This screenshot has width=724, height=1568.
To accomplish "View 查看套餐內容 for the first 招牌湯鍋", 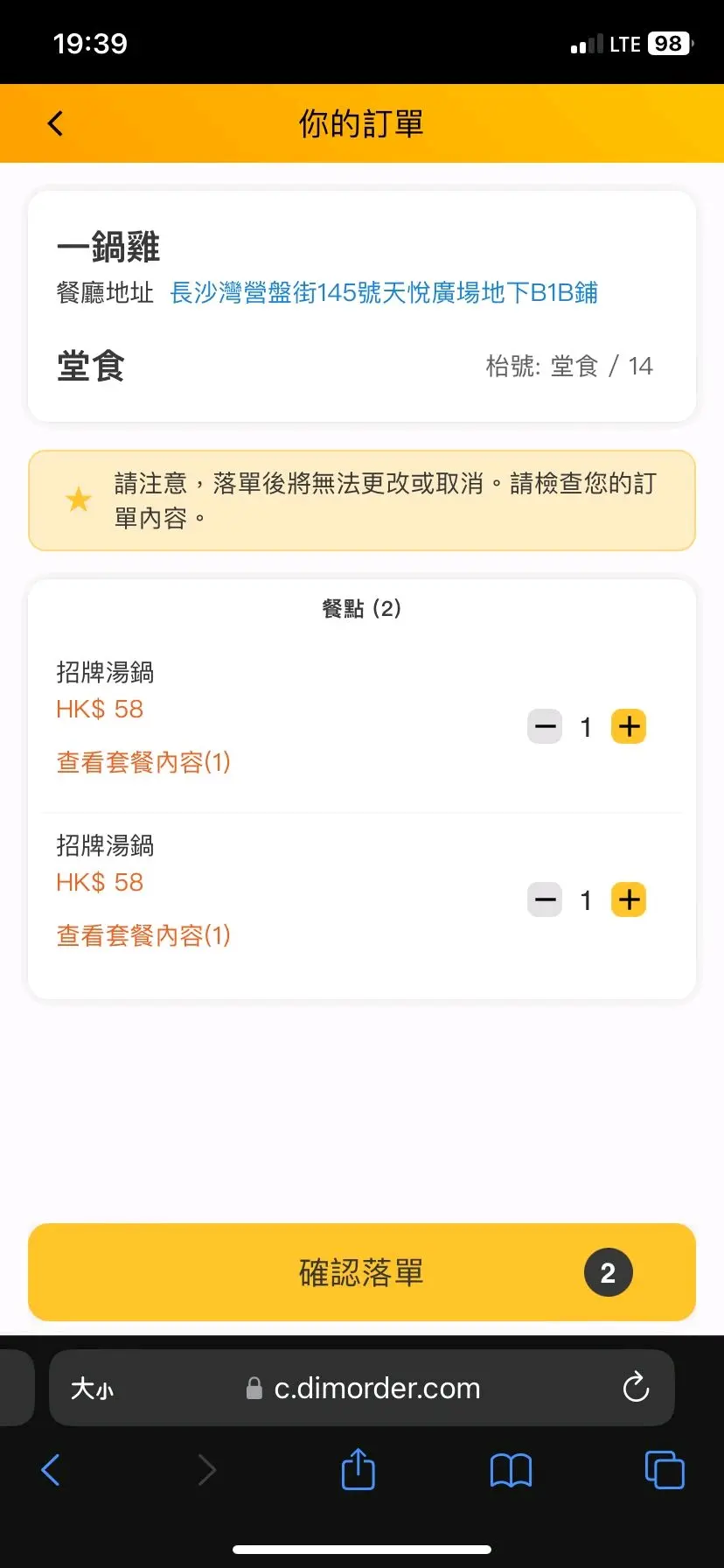I will [143, 762].
